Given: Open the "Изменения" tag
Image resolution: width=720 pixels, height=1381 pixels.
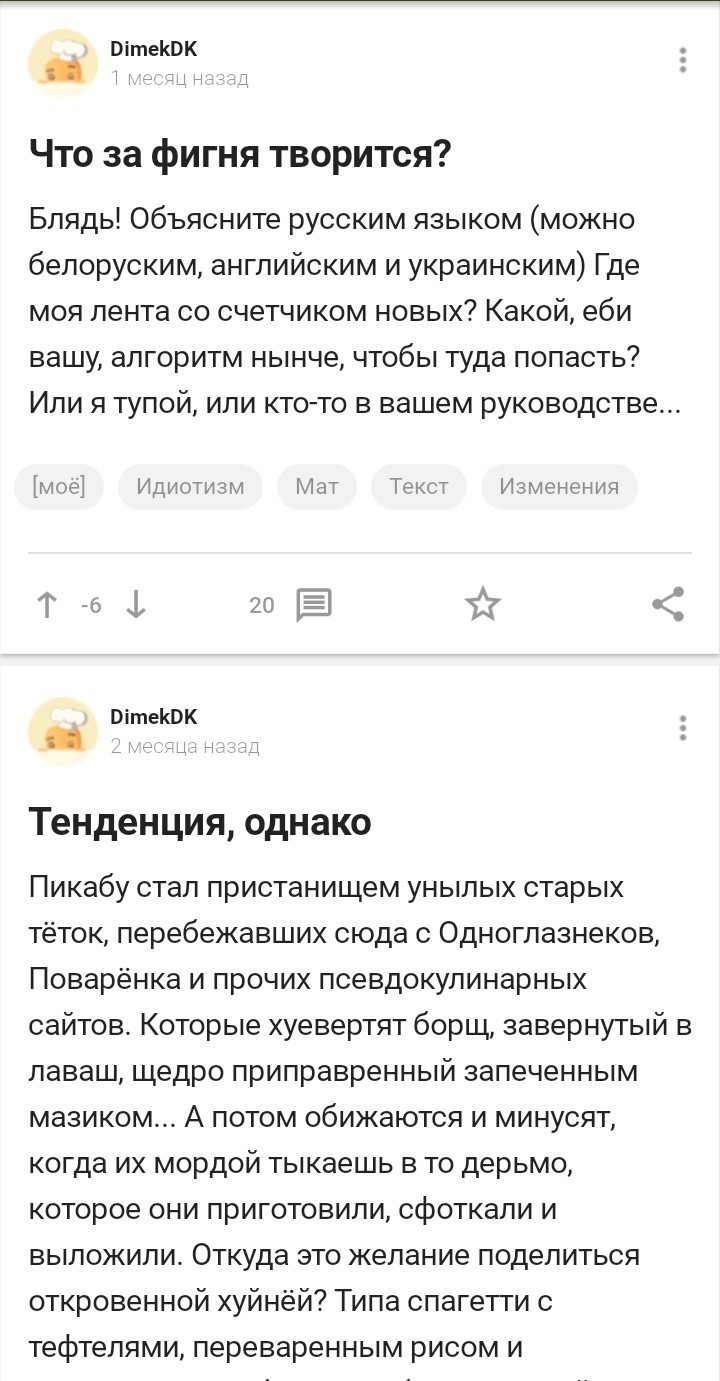Looking at the screenshot, I should pos(559,486).
